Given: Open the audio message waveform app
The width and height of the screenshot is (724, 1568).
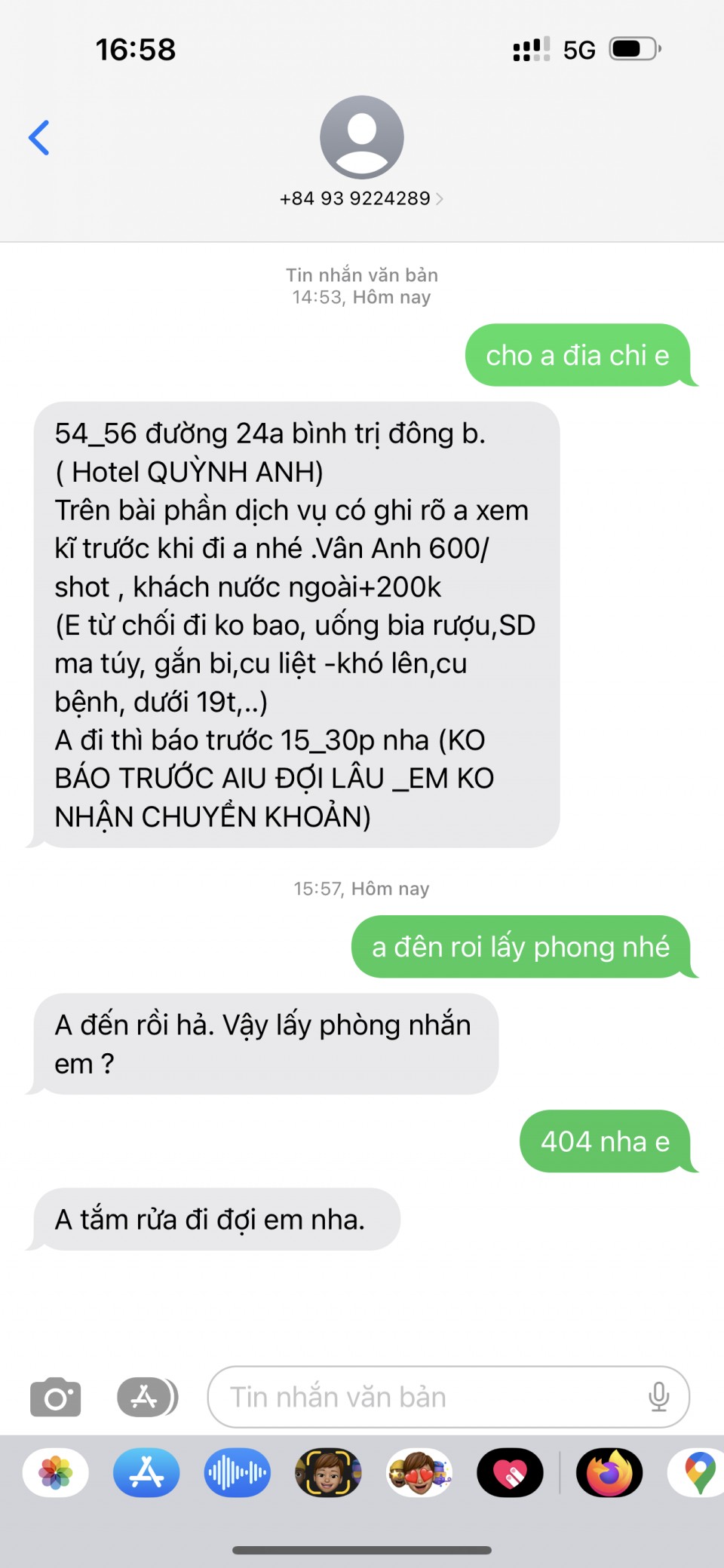Looking at the screenshot, I should [238, 1472].
